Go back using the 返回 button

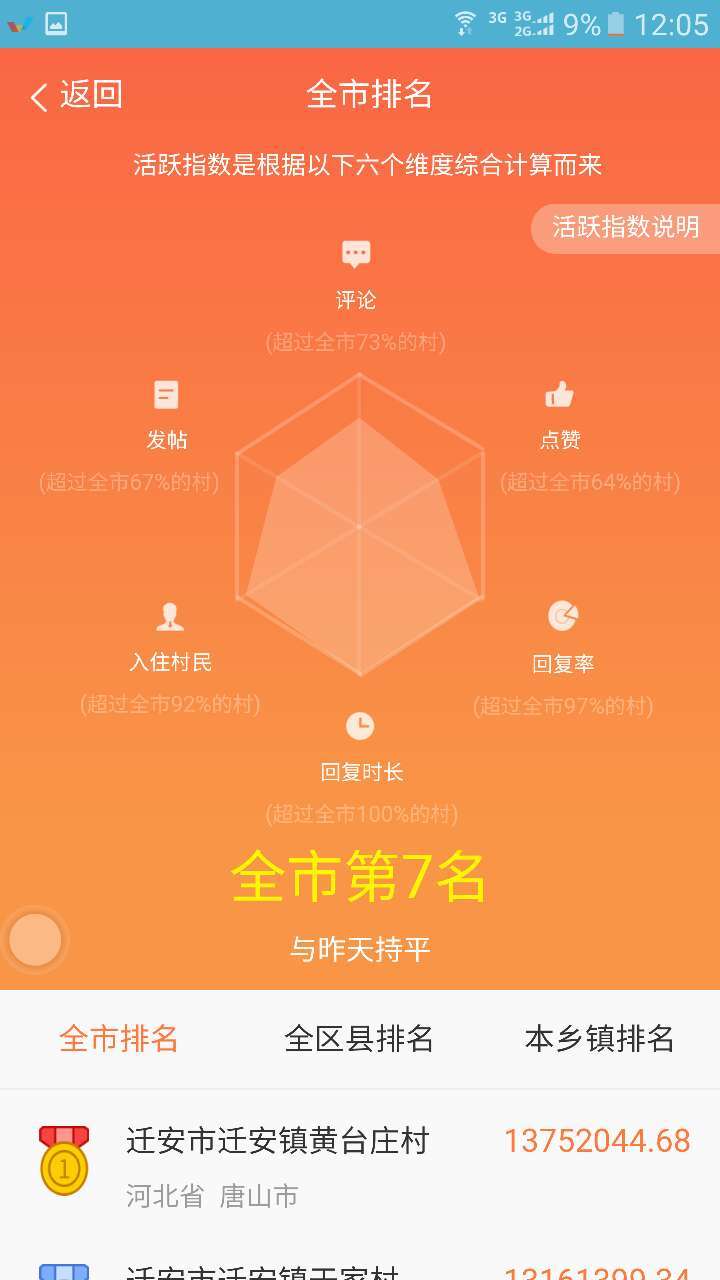[x=76, y=96]
